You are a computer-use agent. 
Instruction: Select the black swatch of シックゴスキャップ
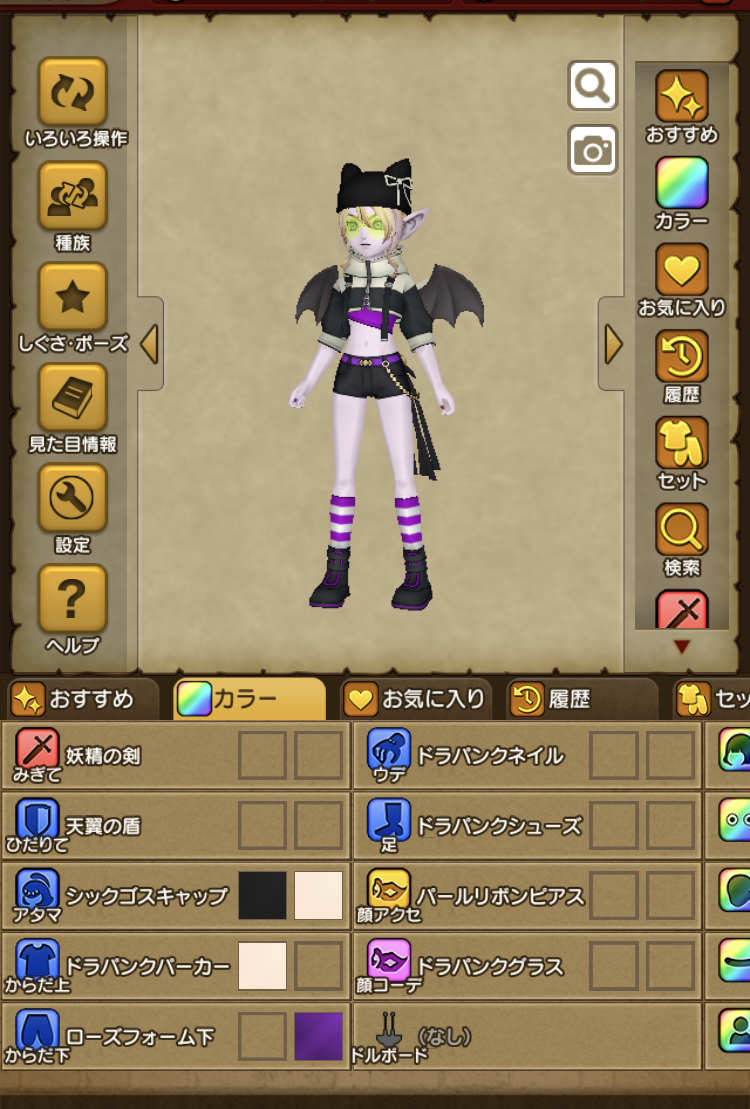(x=262, y=895)
